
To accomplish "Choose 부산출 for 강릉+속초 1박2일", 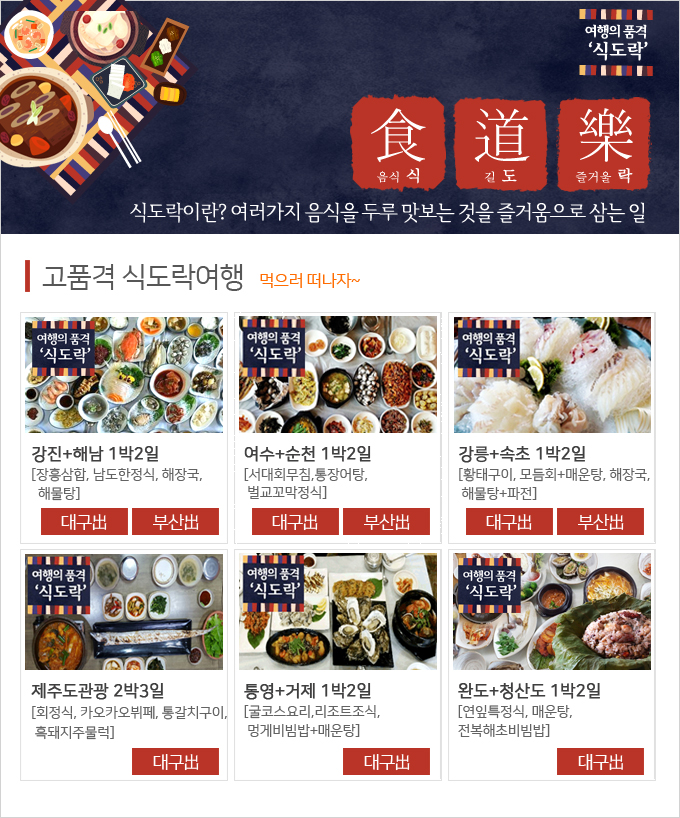I will (600, 522).
